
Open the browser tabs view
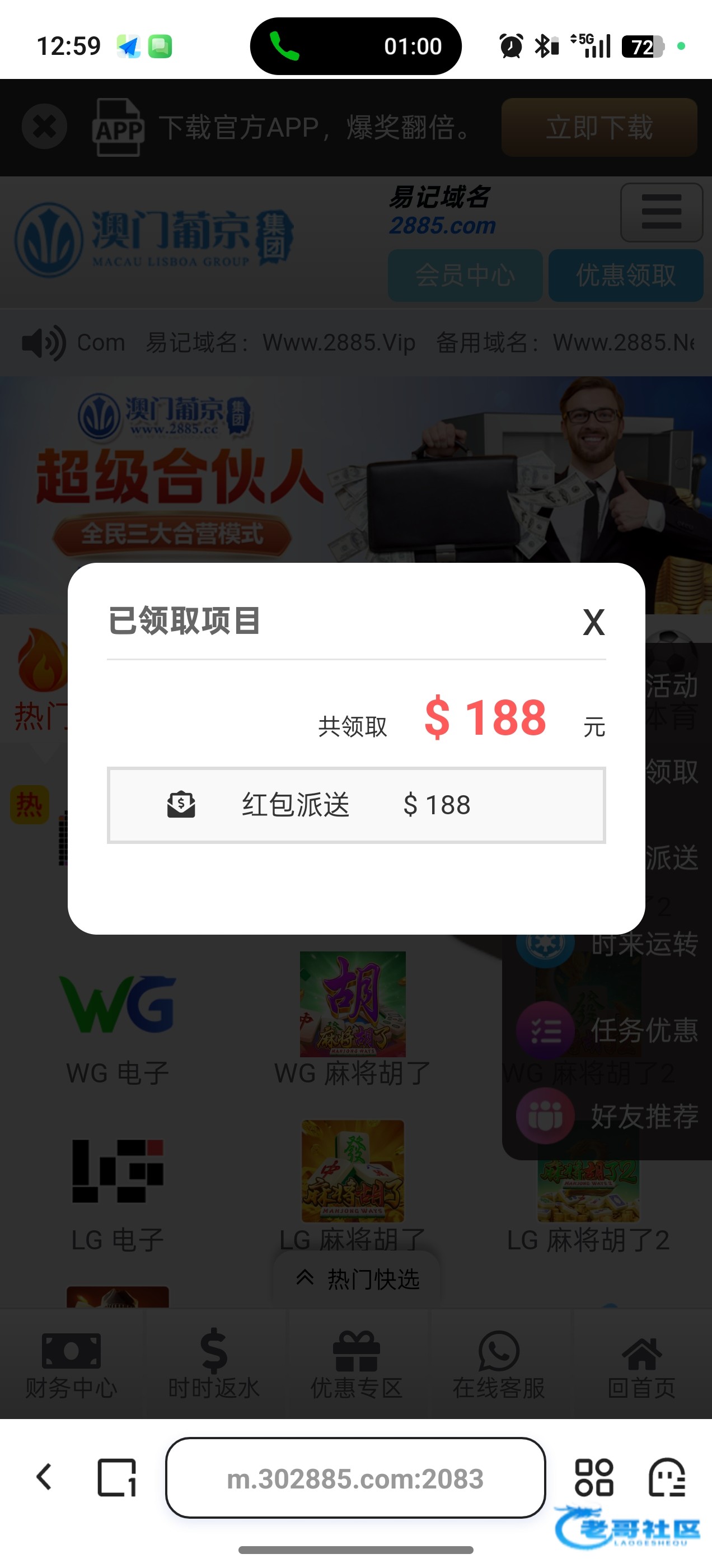tap(116, 1477)
